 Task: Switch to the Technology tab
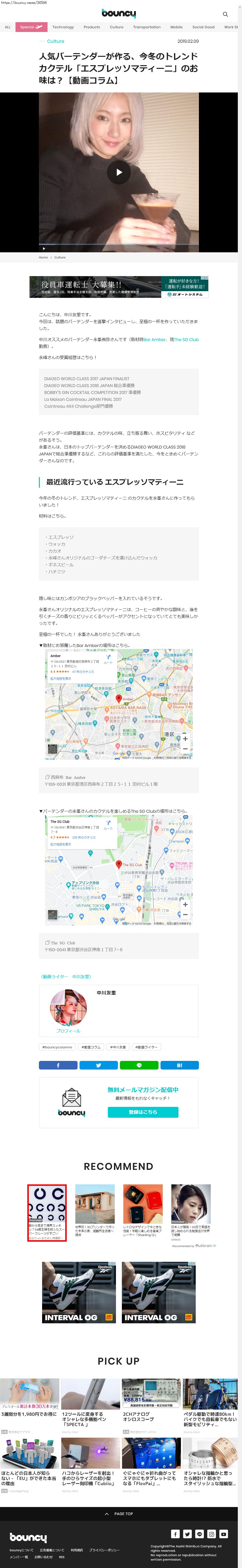point(63,27)
